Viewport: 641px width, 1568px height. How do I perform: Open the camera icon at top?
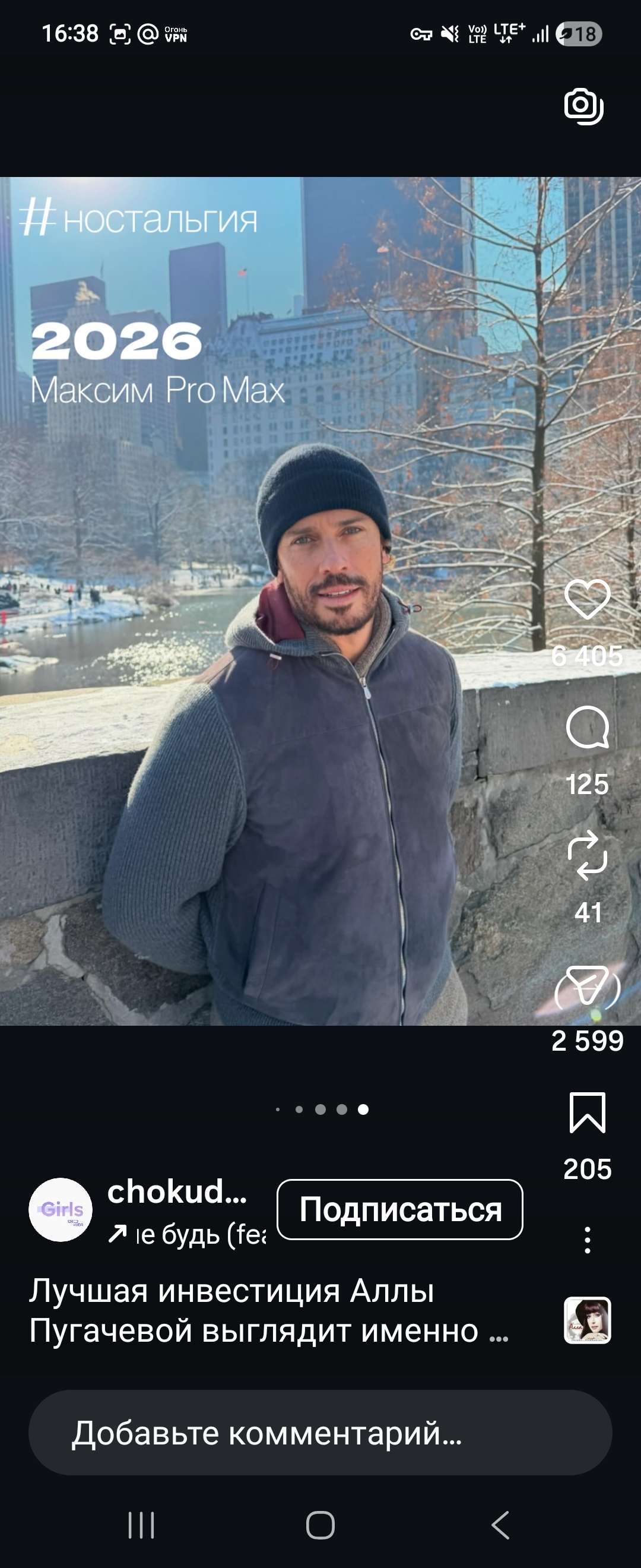[x=583, y=106]
